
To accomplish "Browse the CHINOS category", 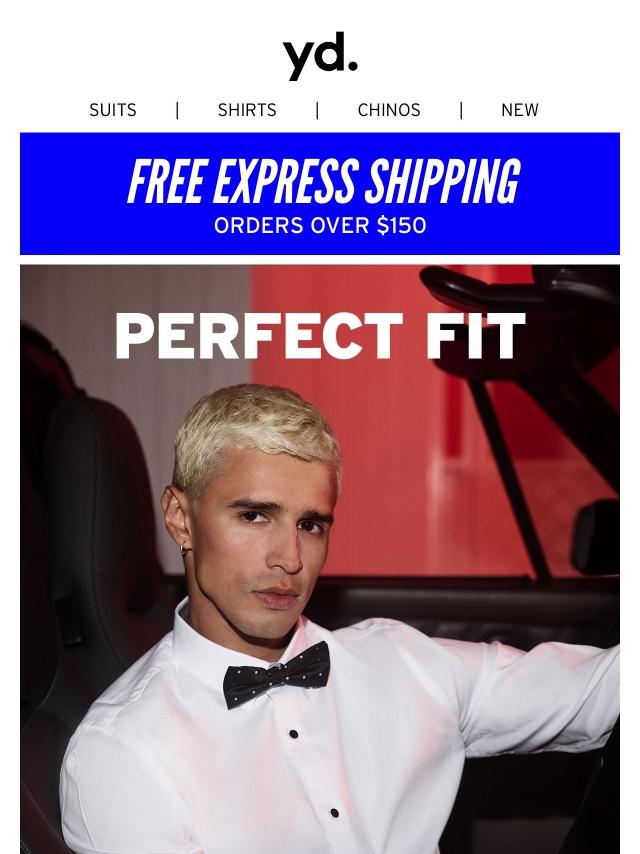I will tap(389, 110).
